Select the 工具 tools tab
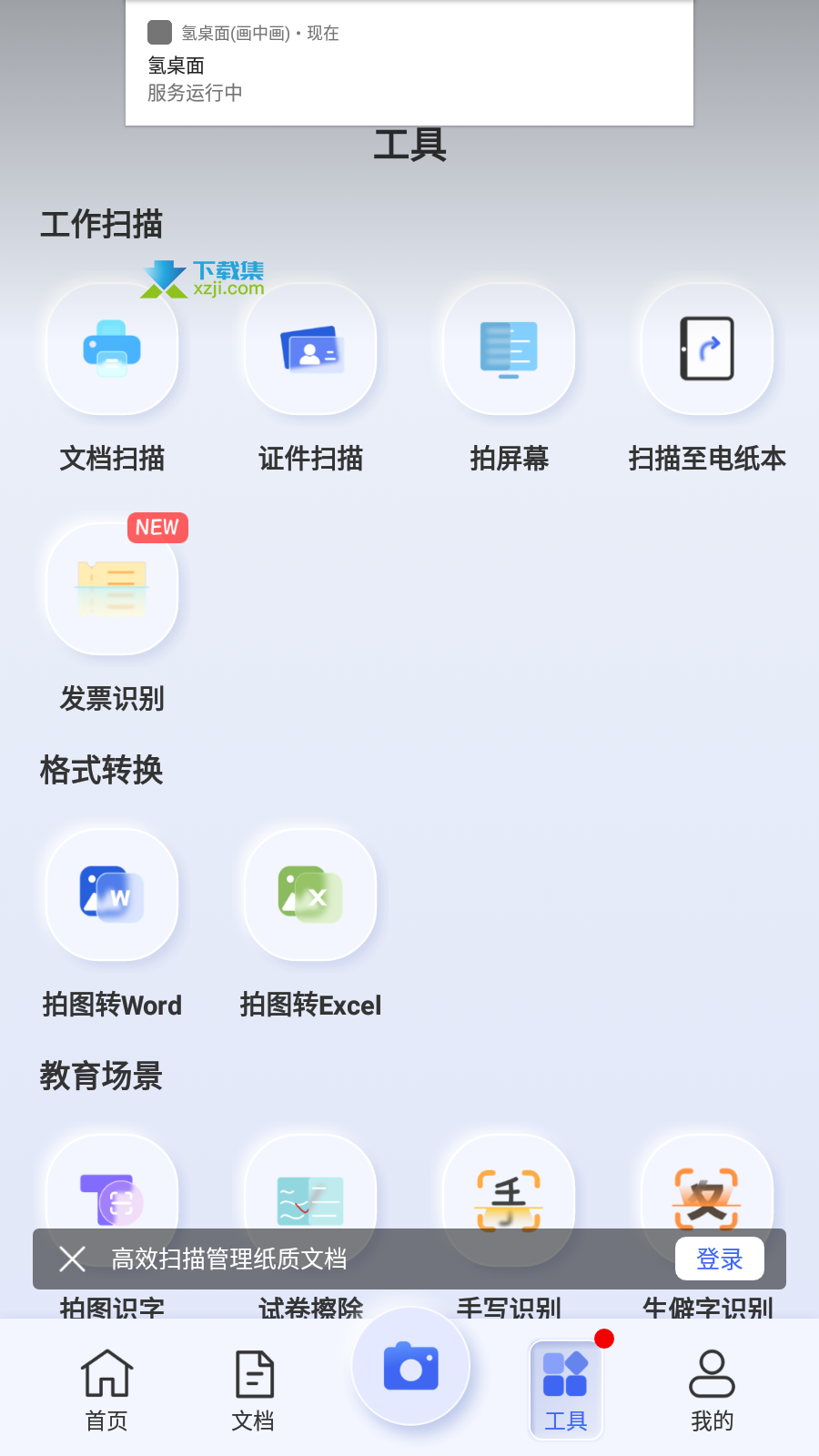819x1456 pixels. coord(565,1390)
